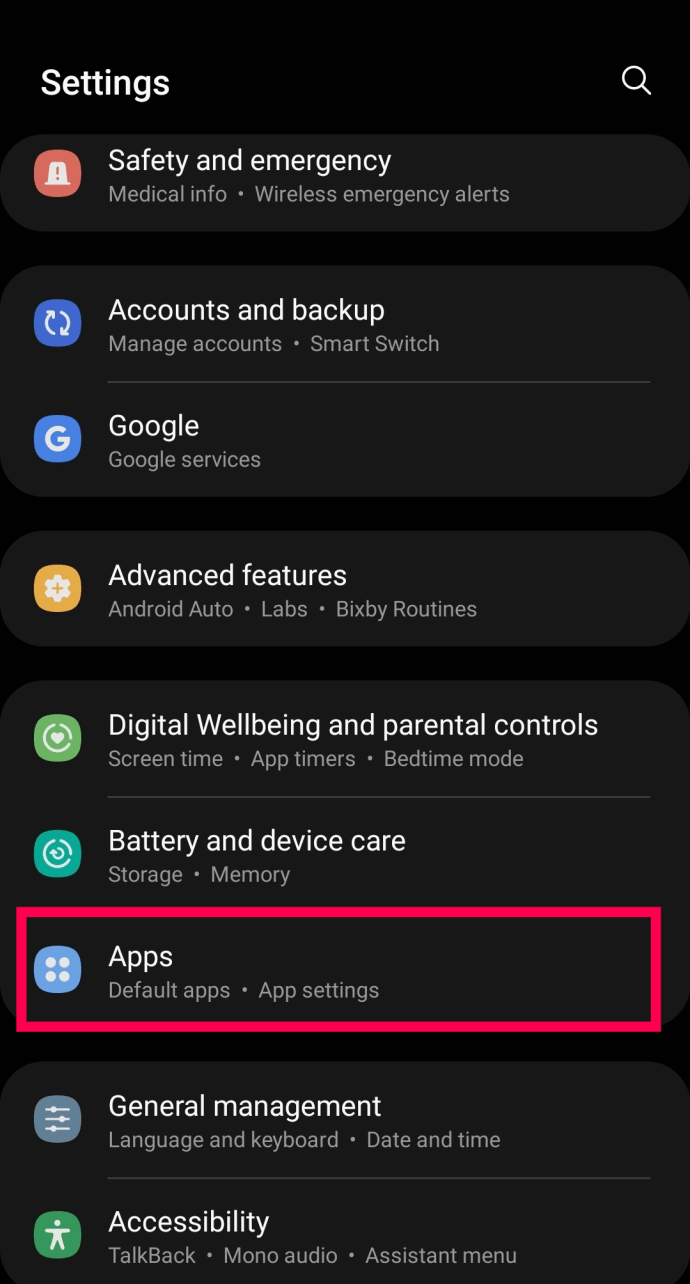Image resolution: width=690 pixels, height=1284 pixels.
Task: Go to Google services settings
Action: pyautogui.click(x=345, y=440)
